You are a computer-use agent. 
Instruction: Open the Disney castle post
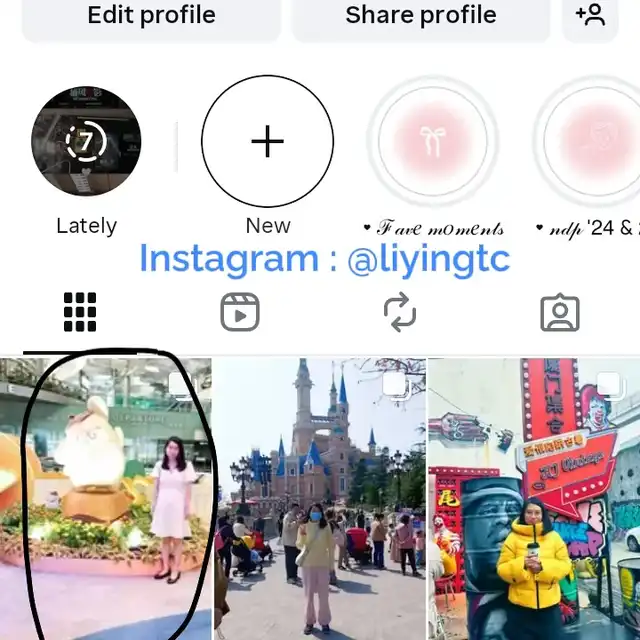coord(320,500)
